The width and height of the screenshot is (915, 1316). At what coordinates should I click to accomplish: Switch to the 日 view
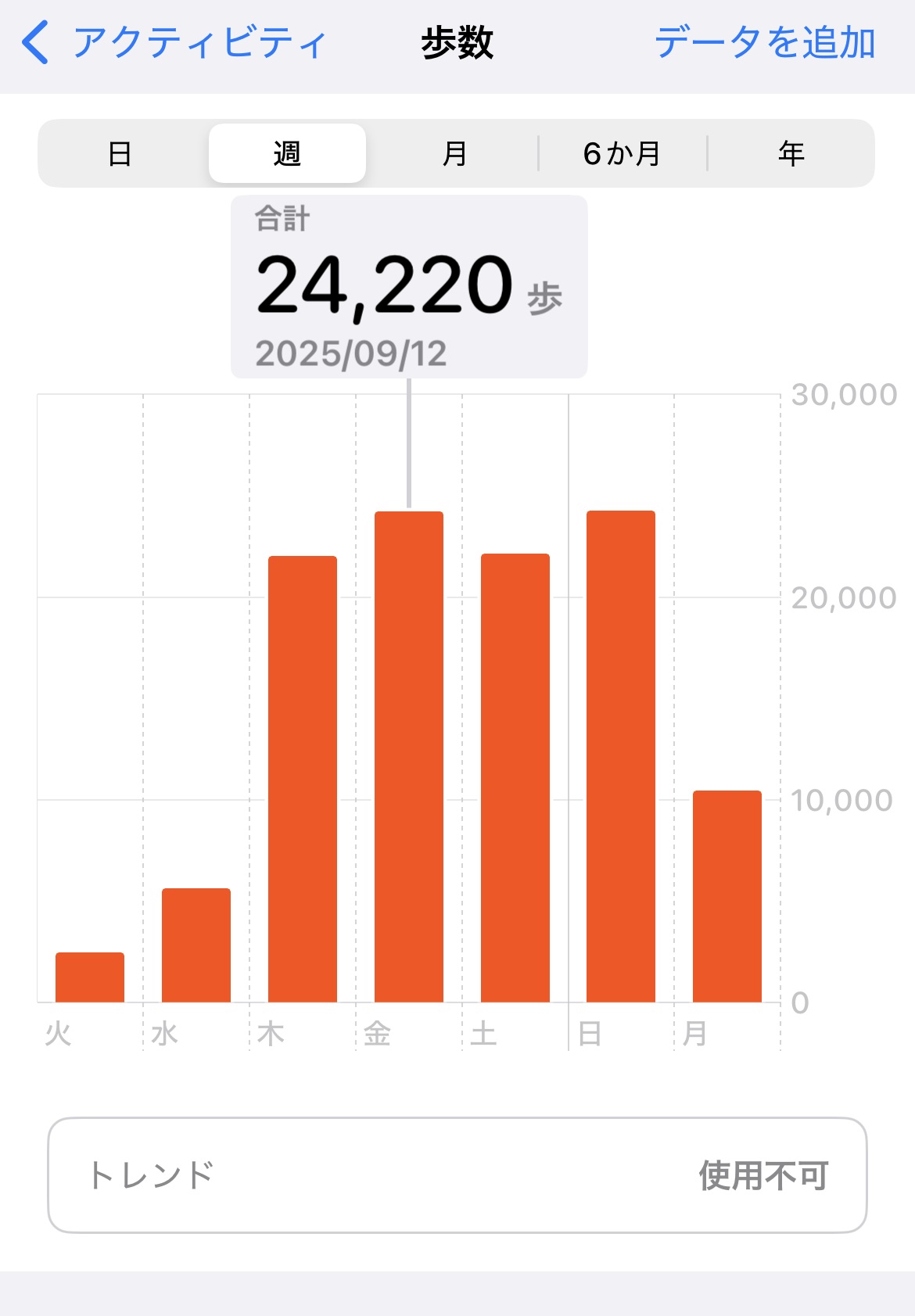point(120,154)
